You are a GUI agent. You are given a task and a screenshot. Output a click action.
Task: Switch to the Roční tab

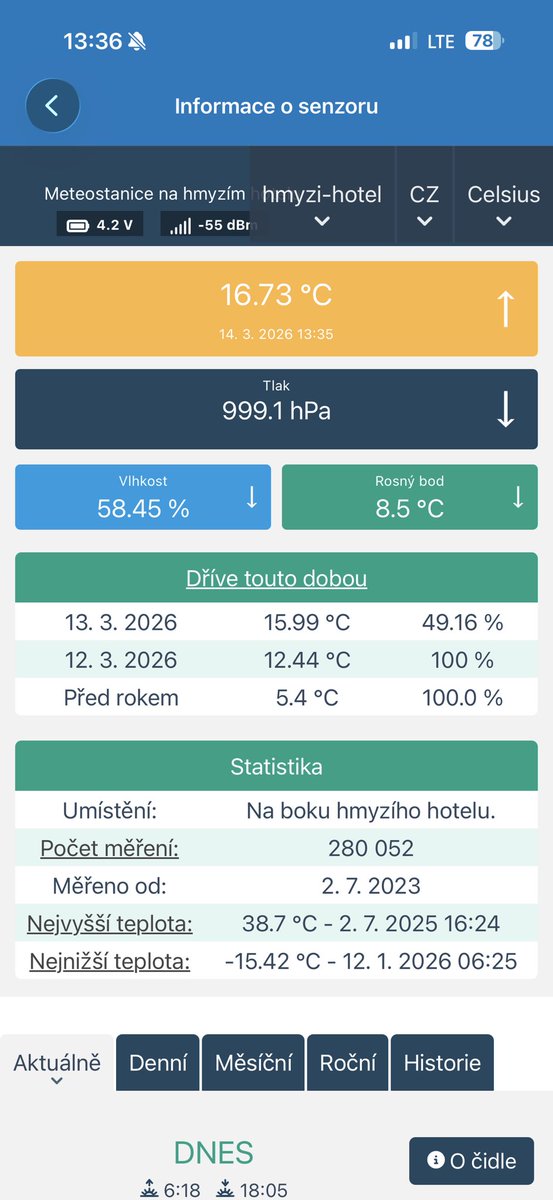(x=347, y=1063)
